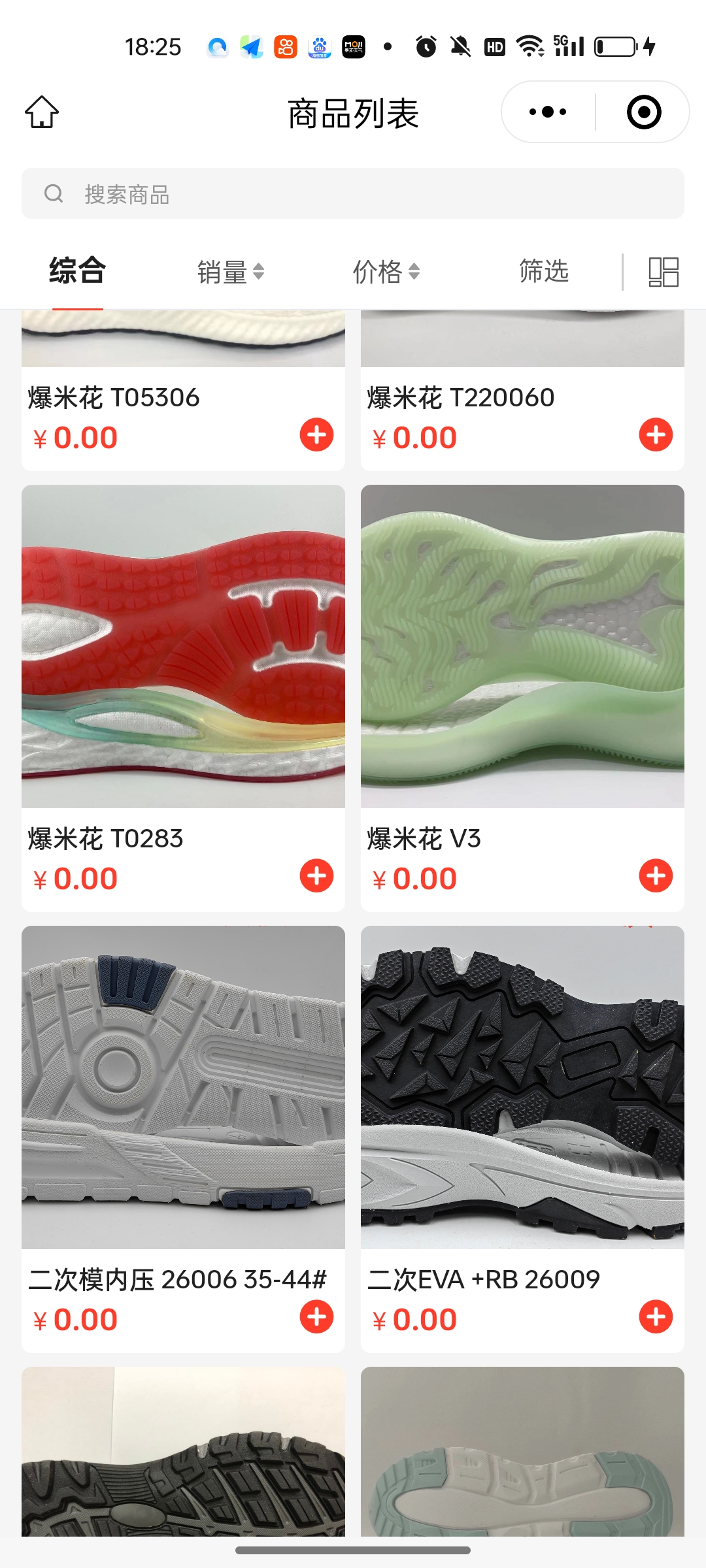Image resolution: width=706 pixels, height=1568 pixels.
Task: Add 爆米花 T0283 to cart
Action: coord(316,876)
